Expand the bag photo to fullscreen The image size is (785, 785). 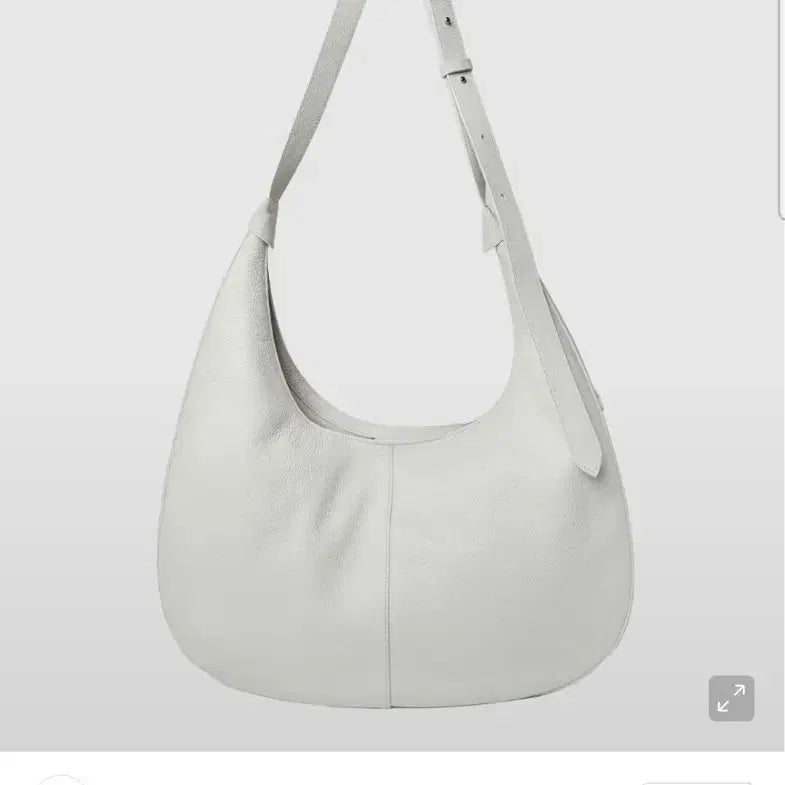click(731, 698)
